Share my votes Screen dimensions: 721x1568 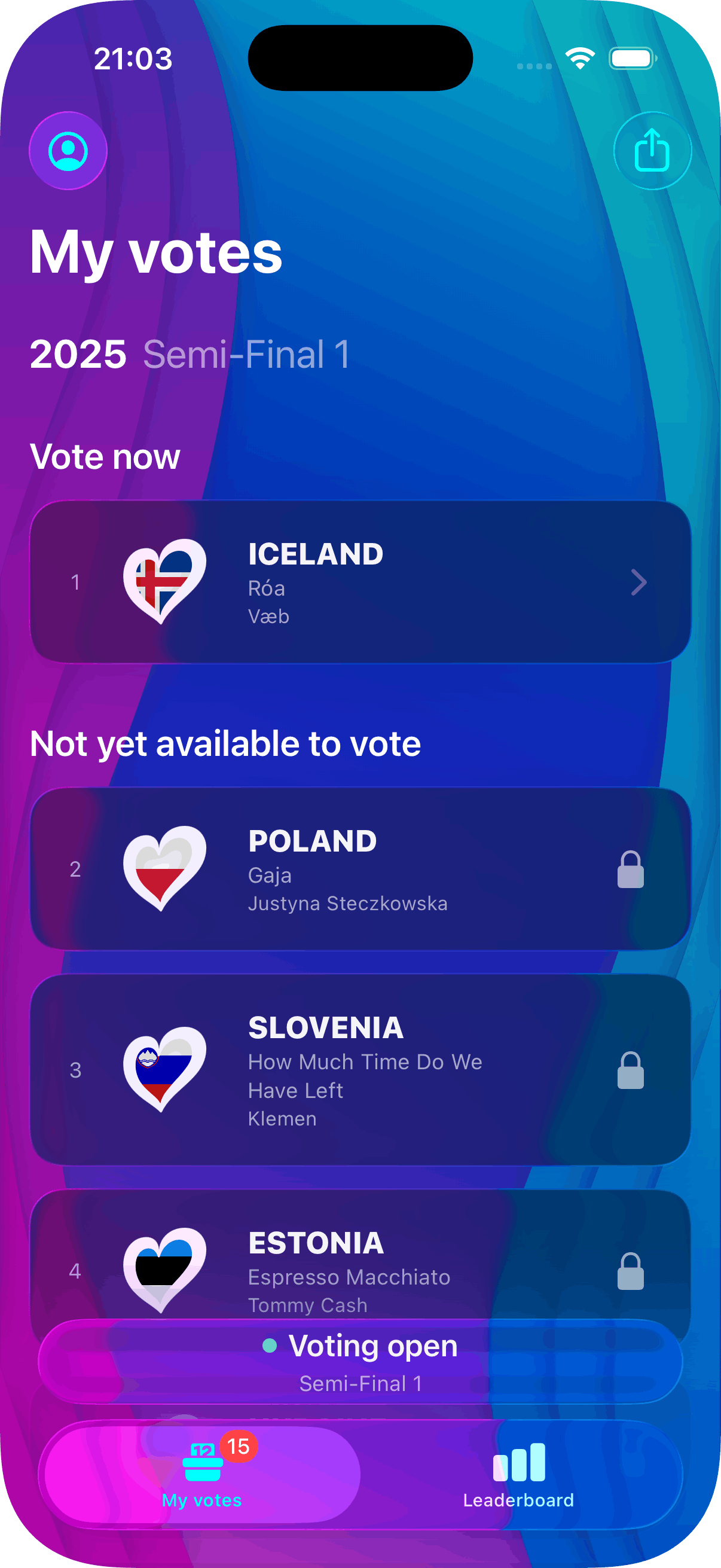coord(652,151)
